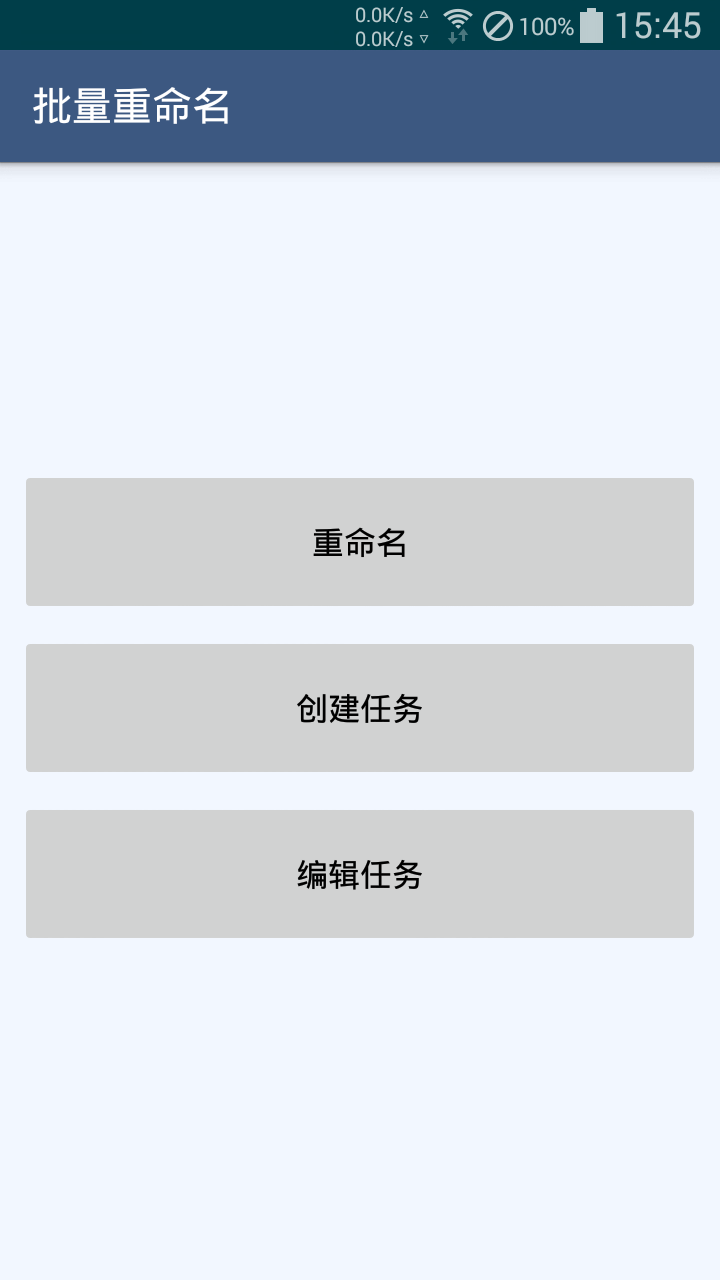Edit existing tasks via 编辑任务
The width and height of the screenshot is (720, 1280).
(x=360, y=873)
